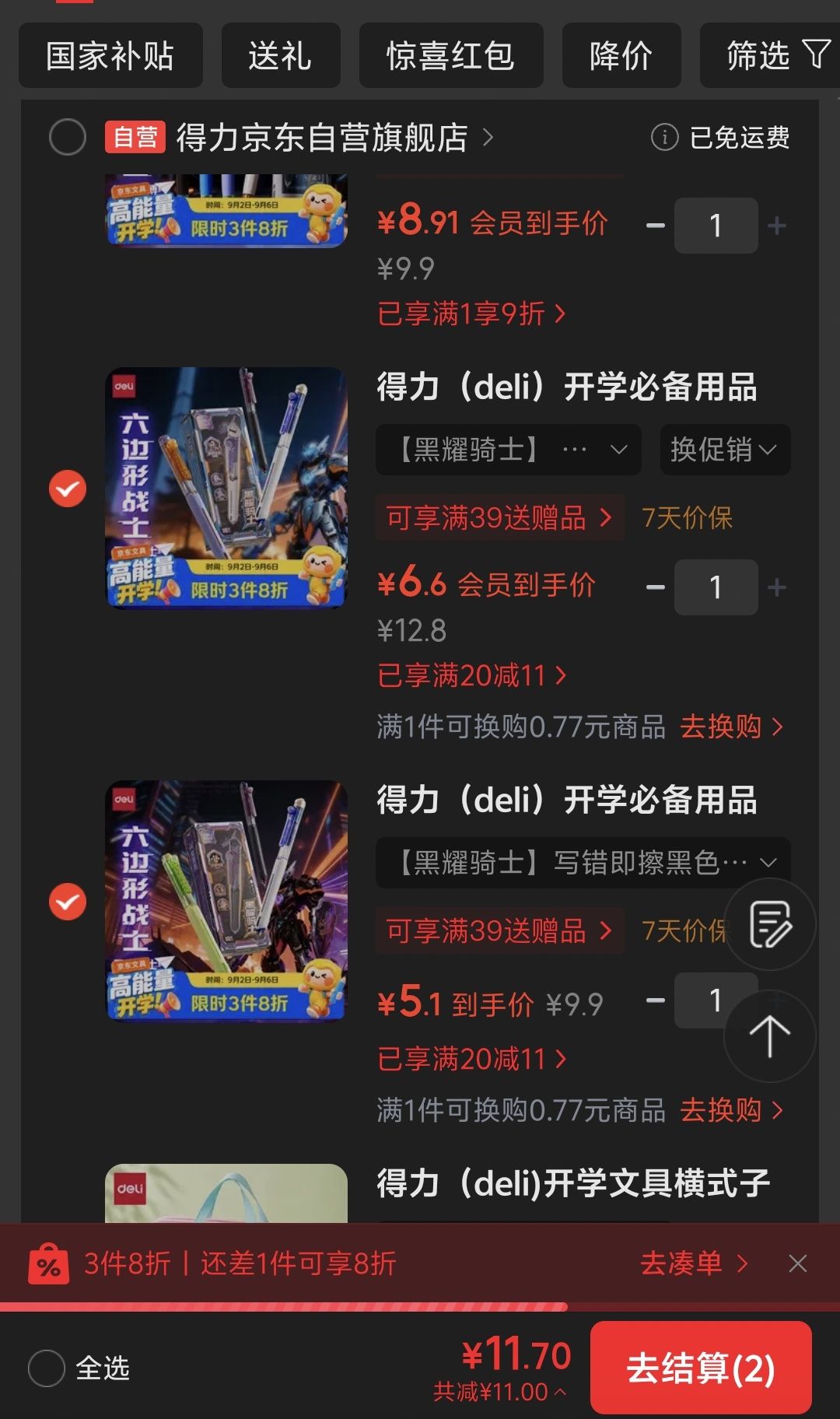The image size is (840, 1419).
Task: Increase quantity of the ¥6.6 item
Action: tap(776, 587)
